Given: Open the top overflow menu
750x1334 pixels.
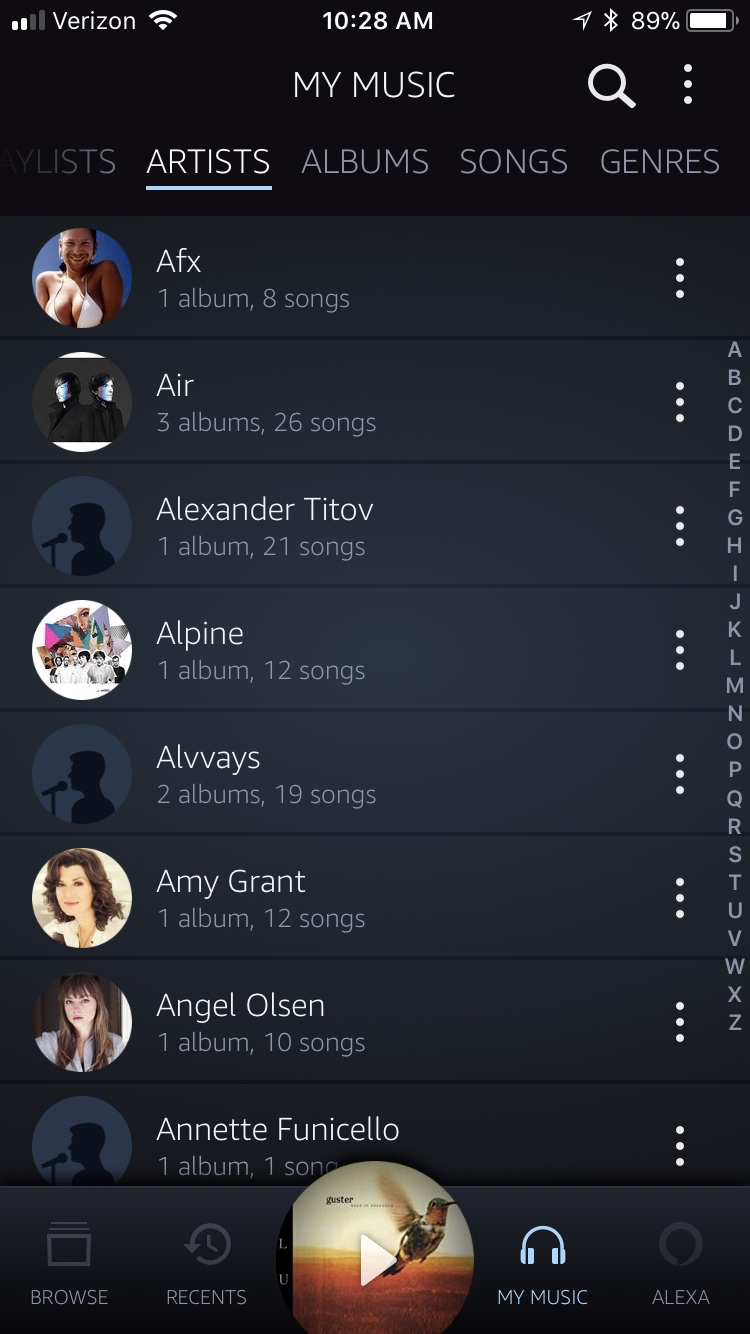Looking at the screenshot, I should click(687, 86).
